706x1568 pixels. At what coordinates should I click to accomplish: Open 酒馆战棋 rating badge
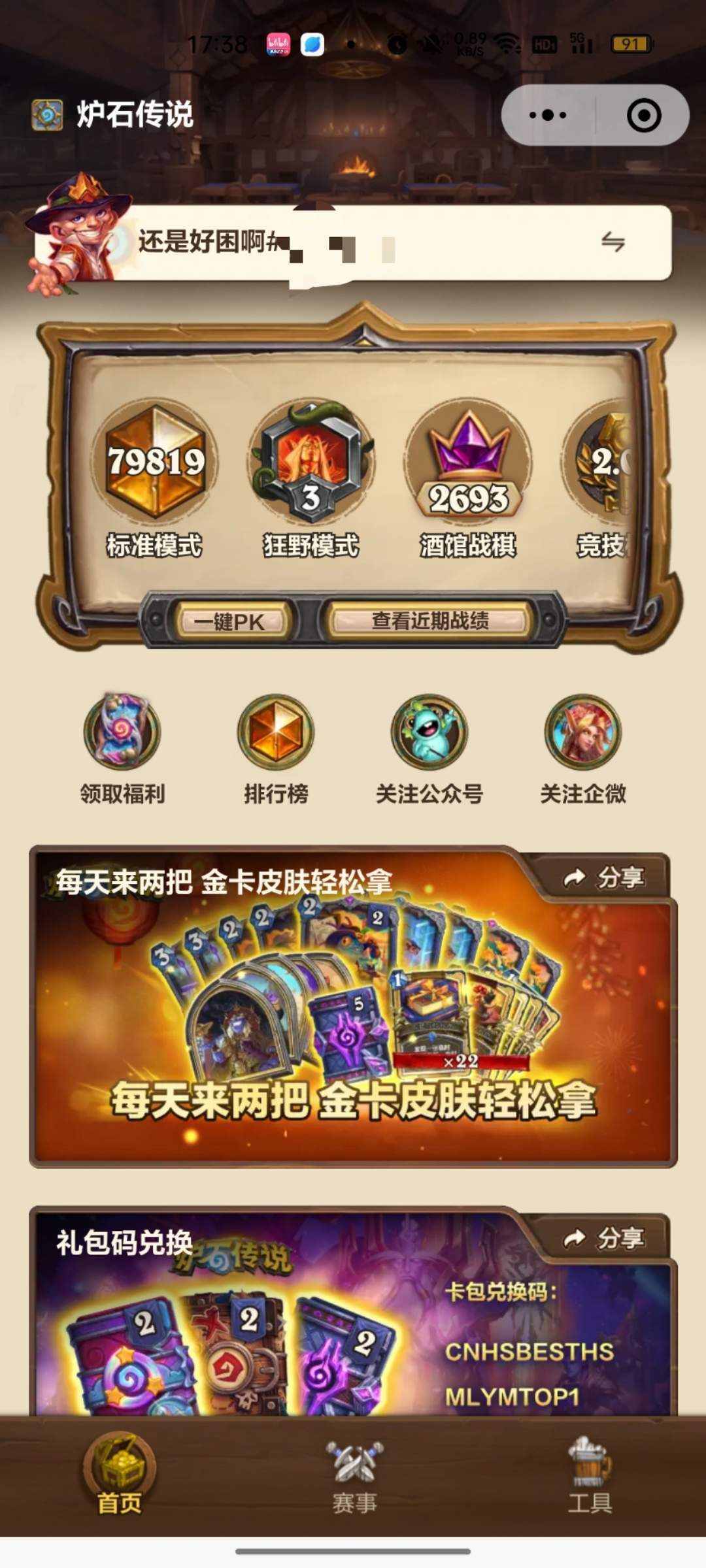click(468, 462)
